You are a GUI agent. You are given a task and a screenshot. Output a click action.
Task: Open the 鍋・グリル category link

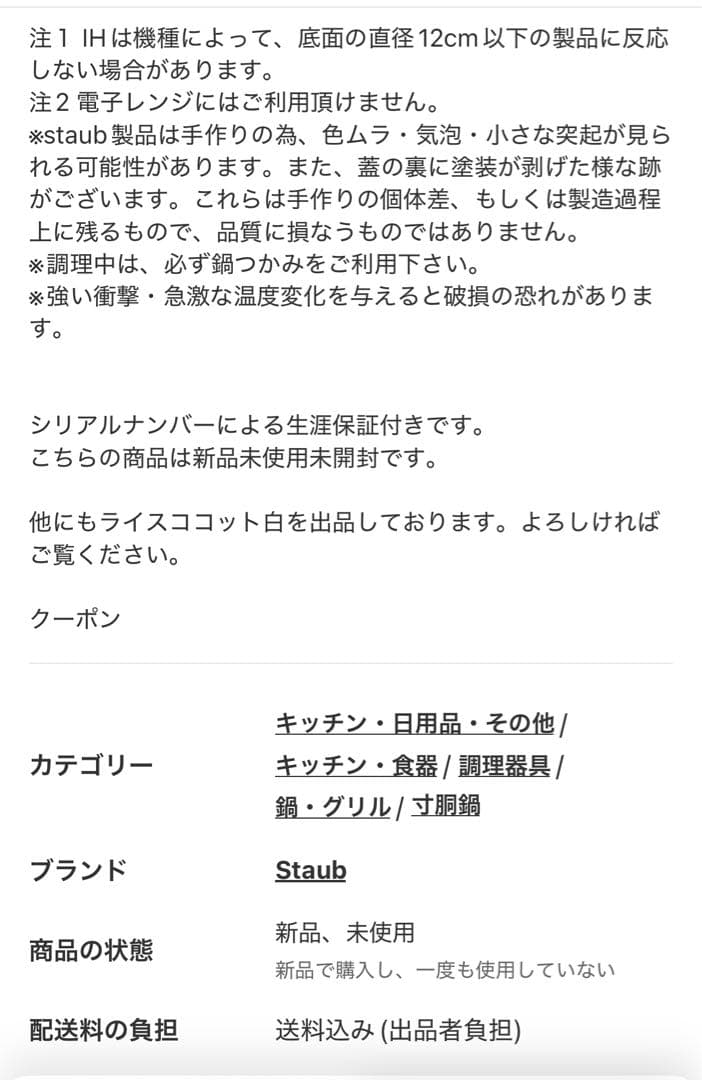tap(333, 807)
